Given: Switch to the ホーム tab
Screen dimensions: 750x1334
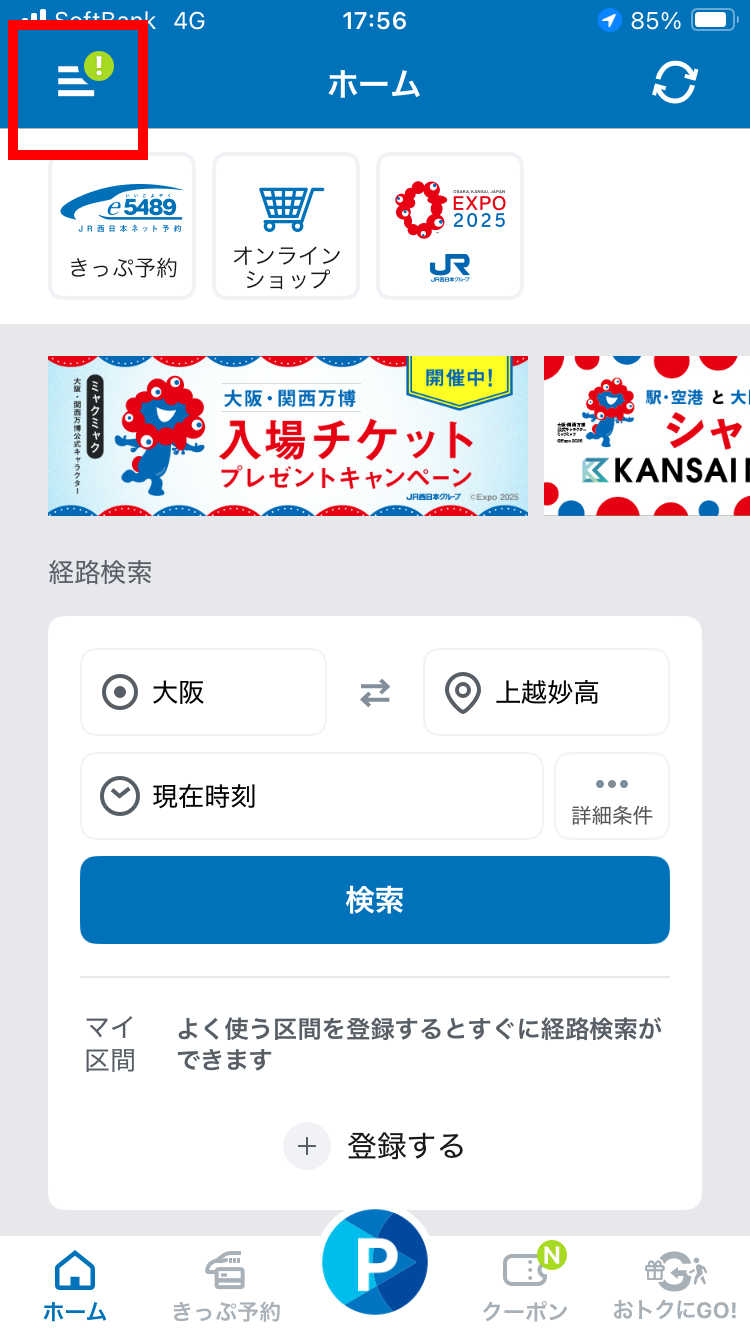Looking at the screenshot, I should [75, 1286].
